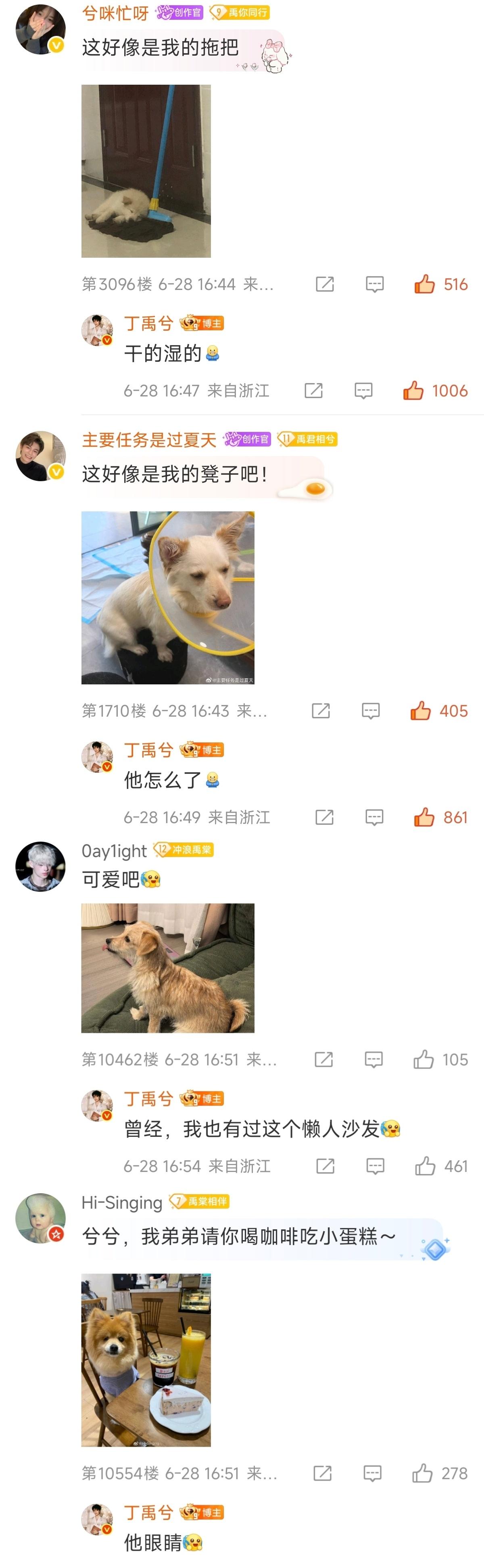Like 0ay1ight's comment 可爱吧

[424, 1060]
